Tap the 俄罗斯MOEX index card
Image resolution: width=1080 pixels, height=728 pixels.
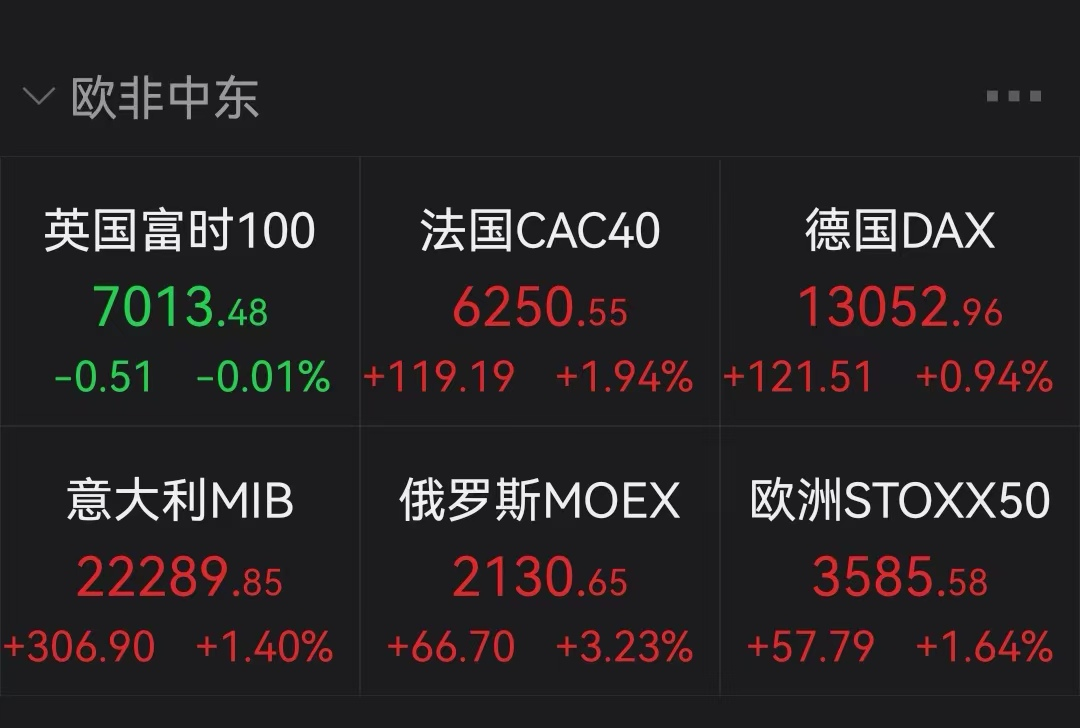coord(540,562)
